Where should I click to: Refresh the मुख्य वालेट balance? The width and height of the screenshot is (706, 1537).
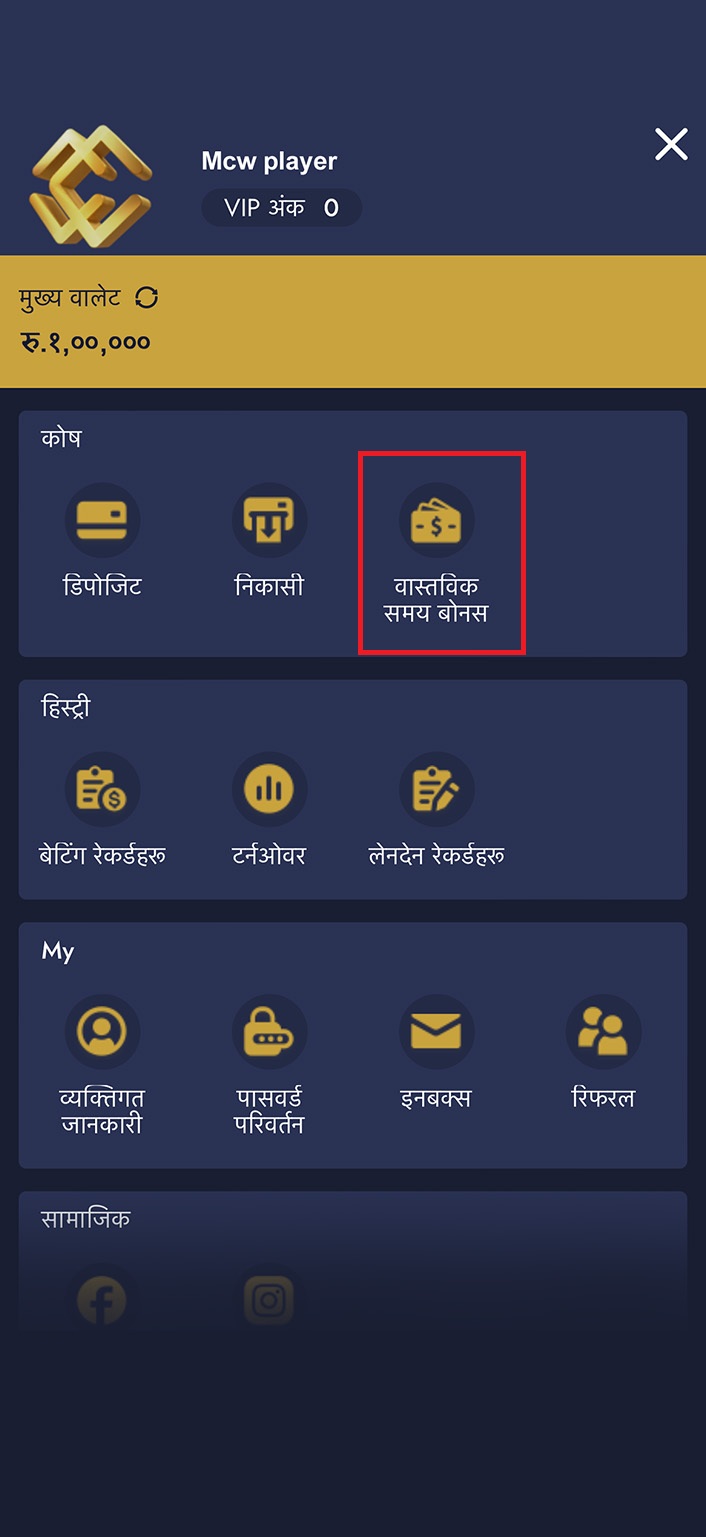147,297
